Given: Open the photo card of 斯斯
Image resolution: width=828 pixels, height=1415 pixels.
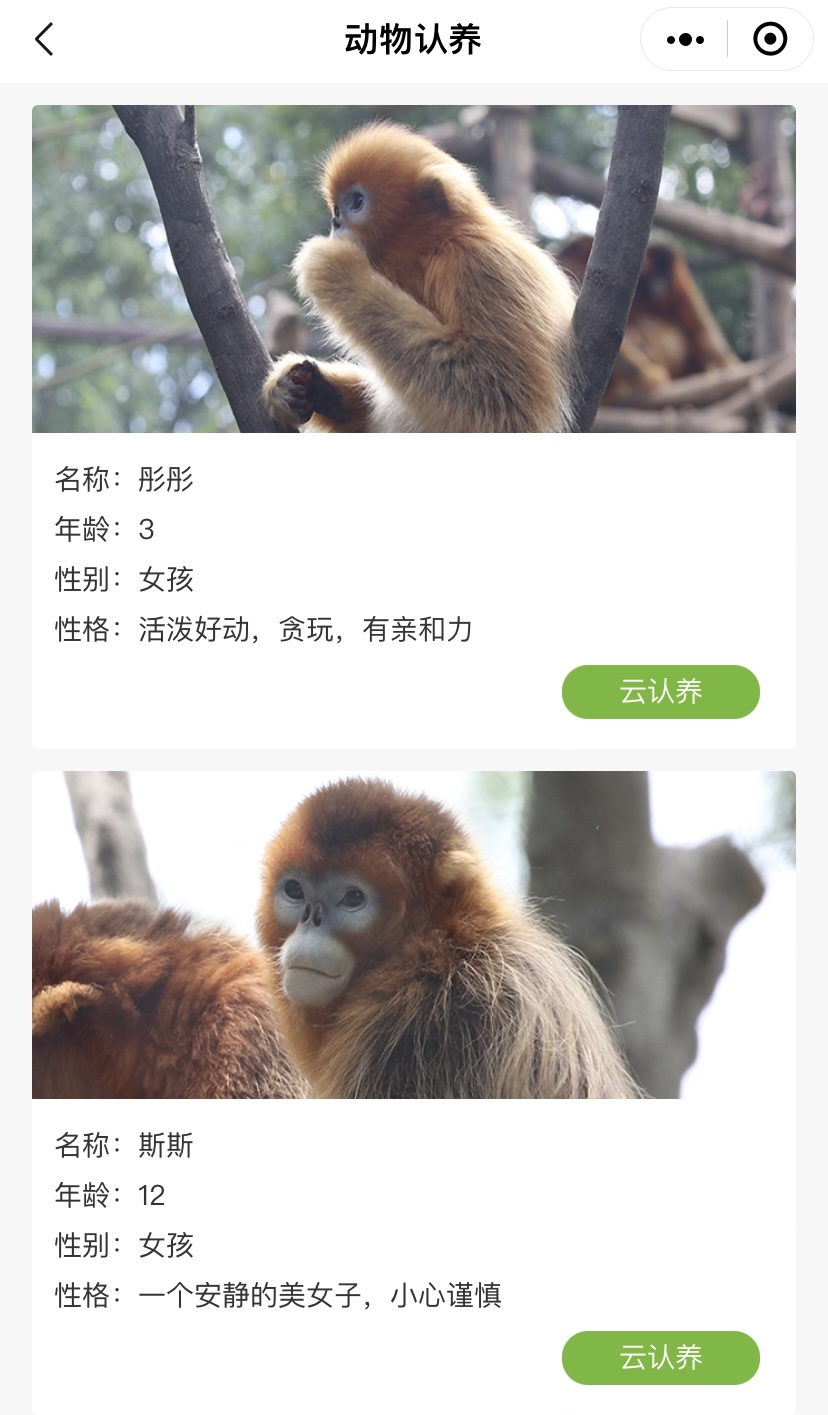Looking at the screenshot, I should click(414, 935).
